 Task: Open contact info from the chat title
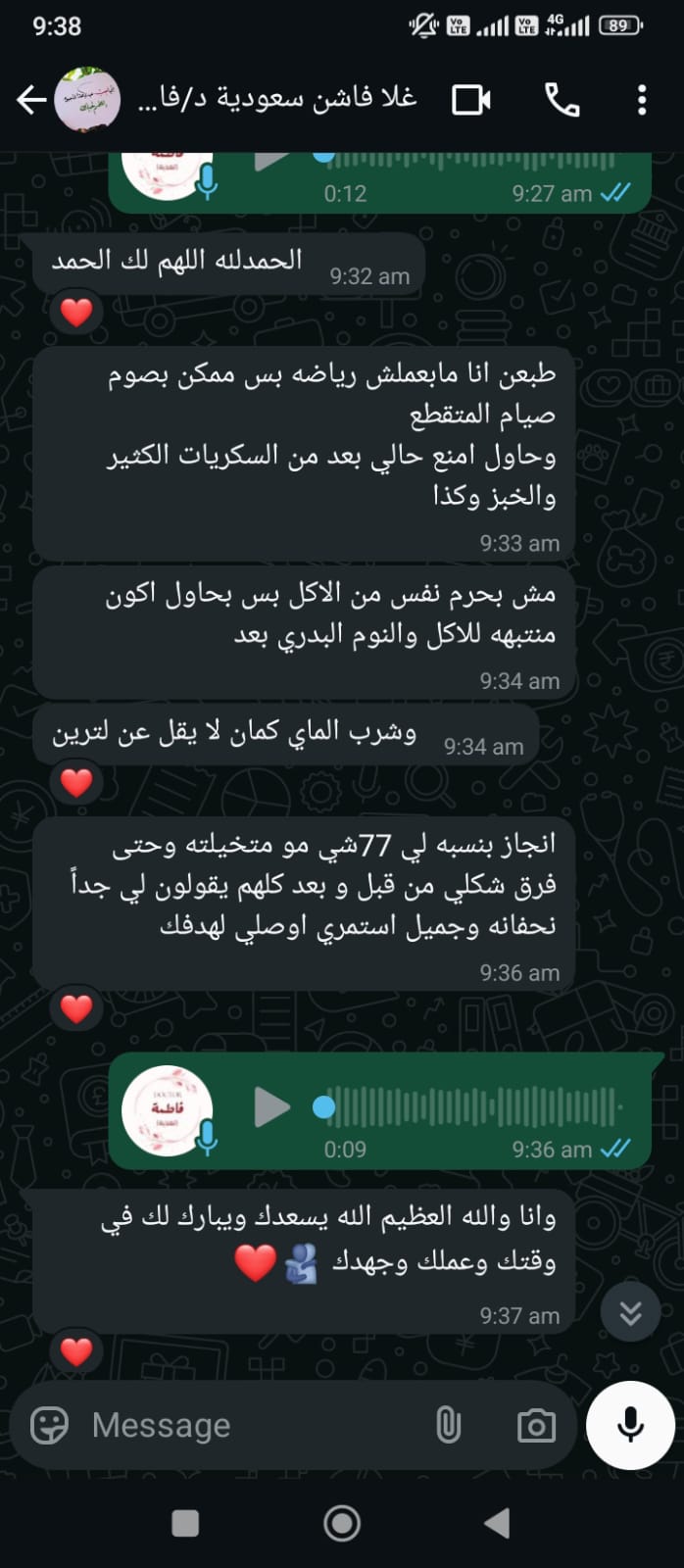pyautogui.click(x=284, y=99)
